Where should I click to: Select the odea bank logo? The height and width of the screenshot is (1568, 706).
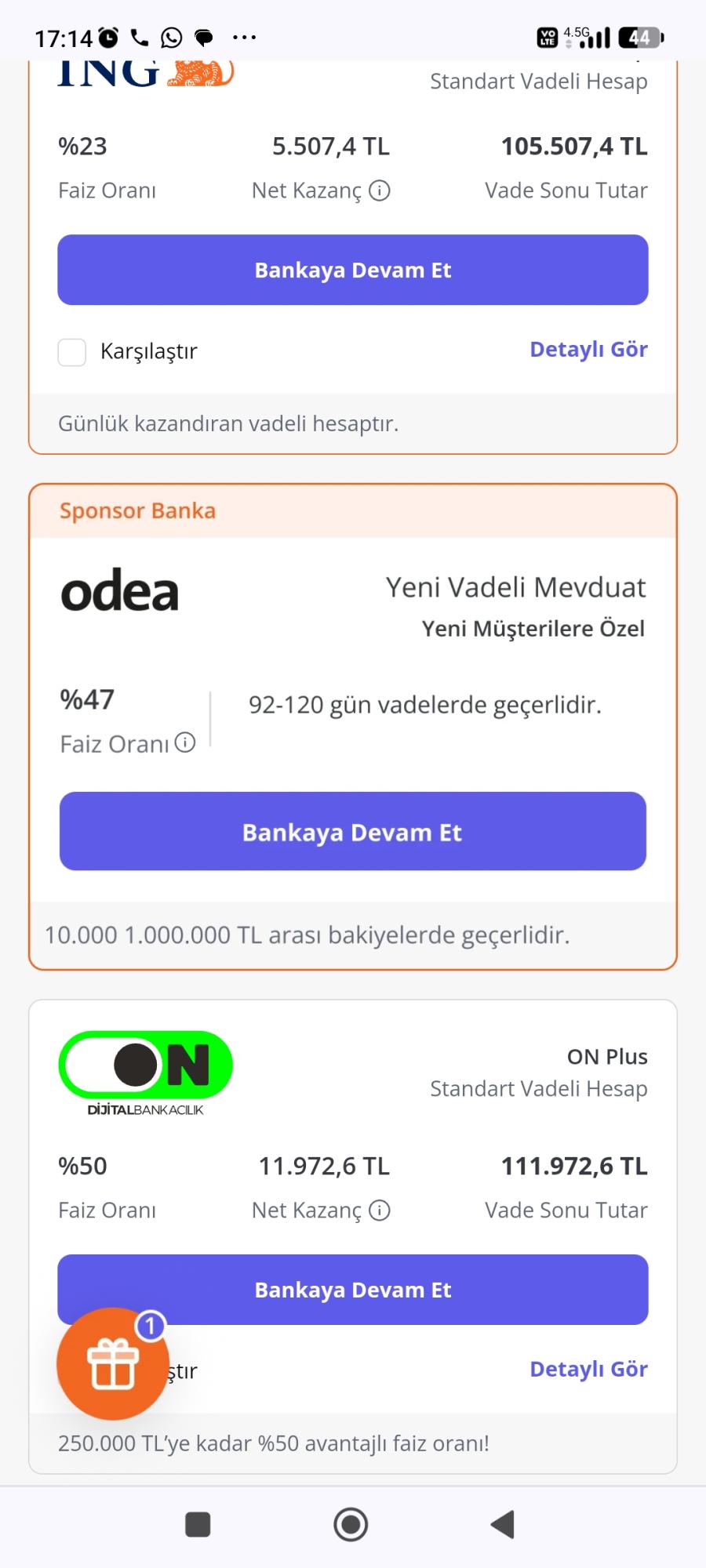tap(119, 591)
